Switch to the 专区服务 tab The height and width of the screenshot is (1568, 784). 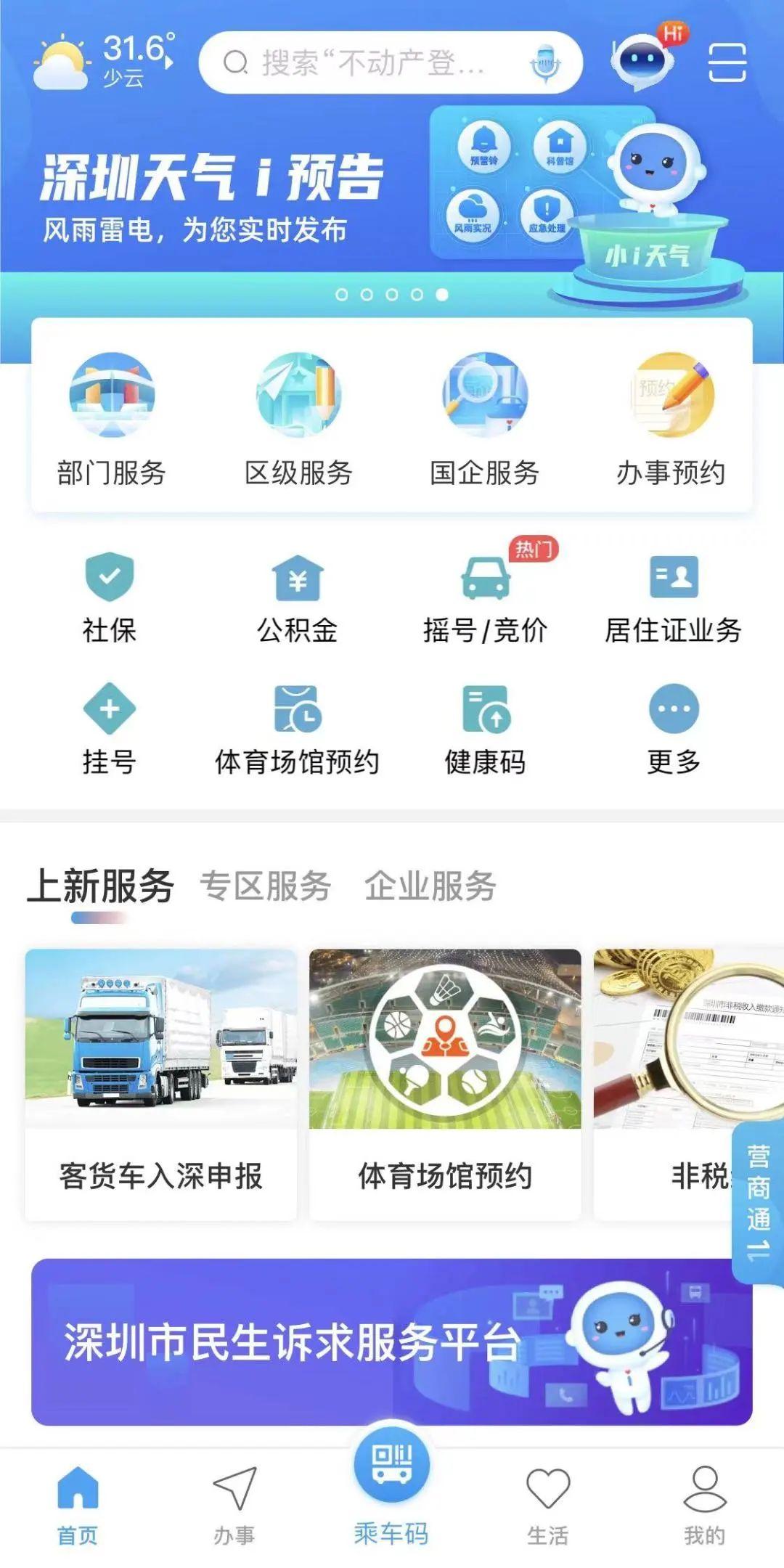point(266,886)
